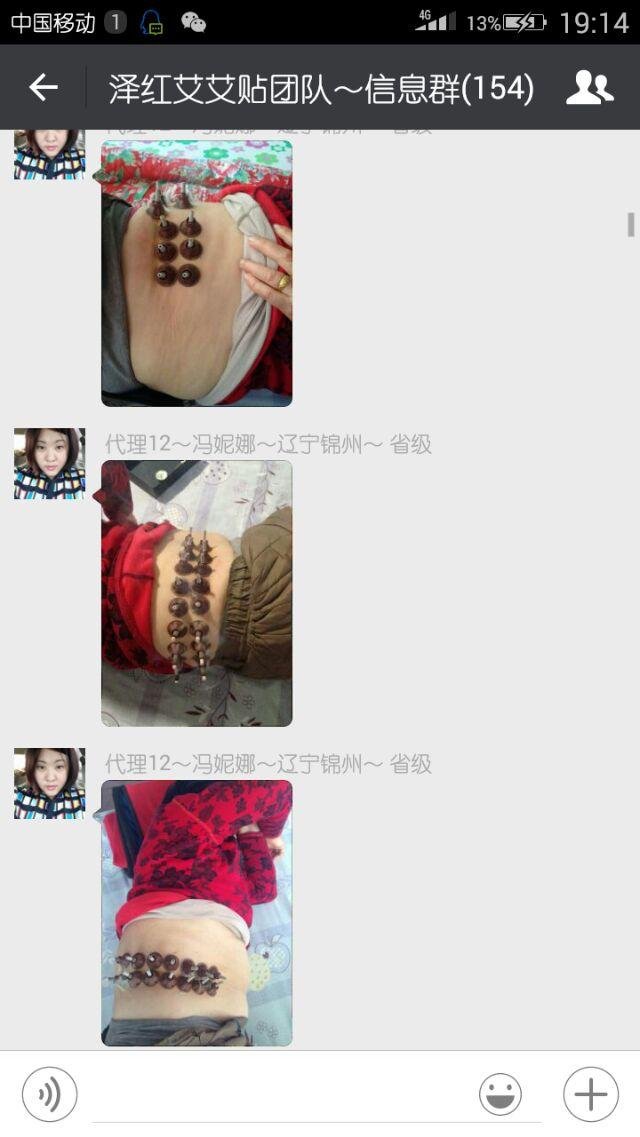The width and height of the screenshot is (640, 1137).
Task: Open photo with six moxibustion cups
Action: (x=197, y=273)
